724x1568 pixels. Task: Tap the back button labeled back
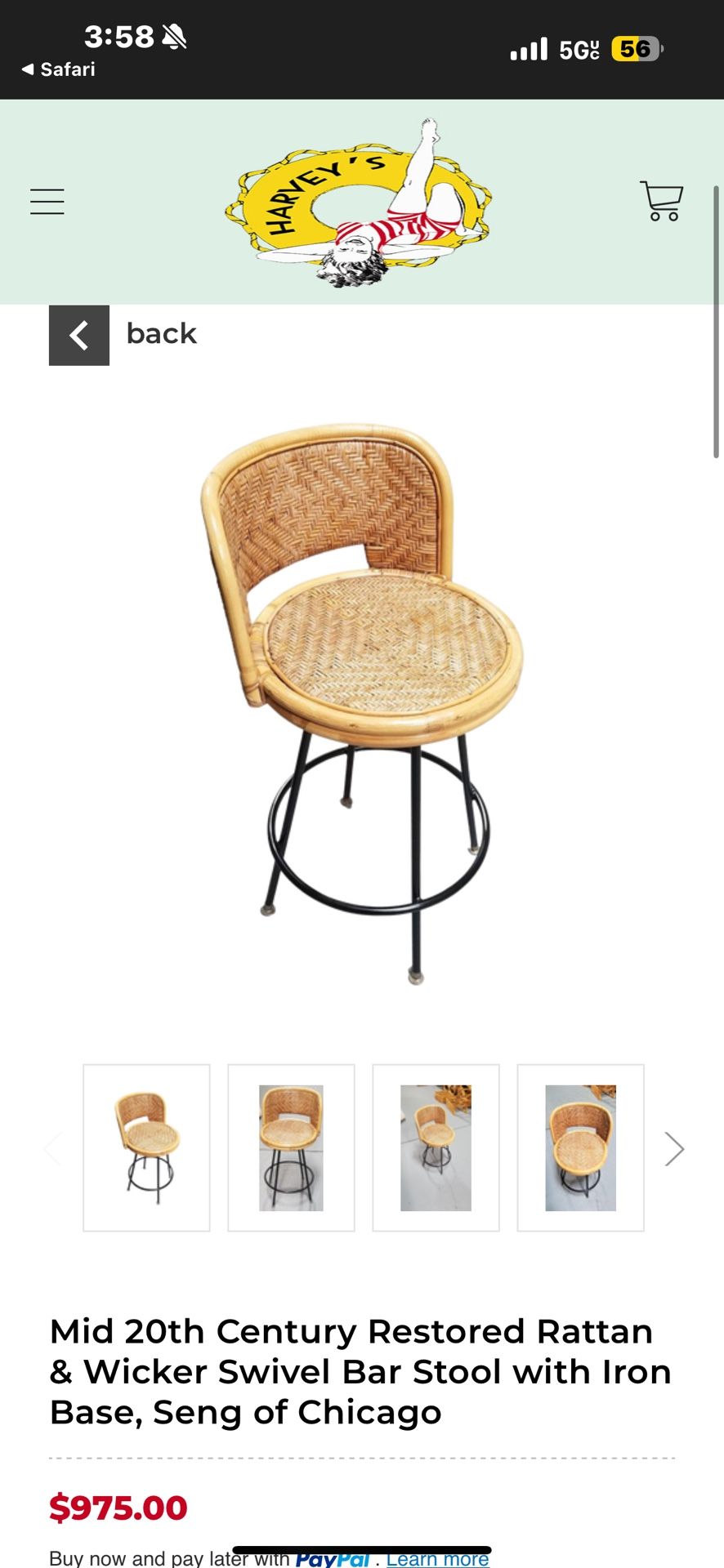click(x=160, y=333)
